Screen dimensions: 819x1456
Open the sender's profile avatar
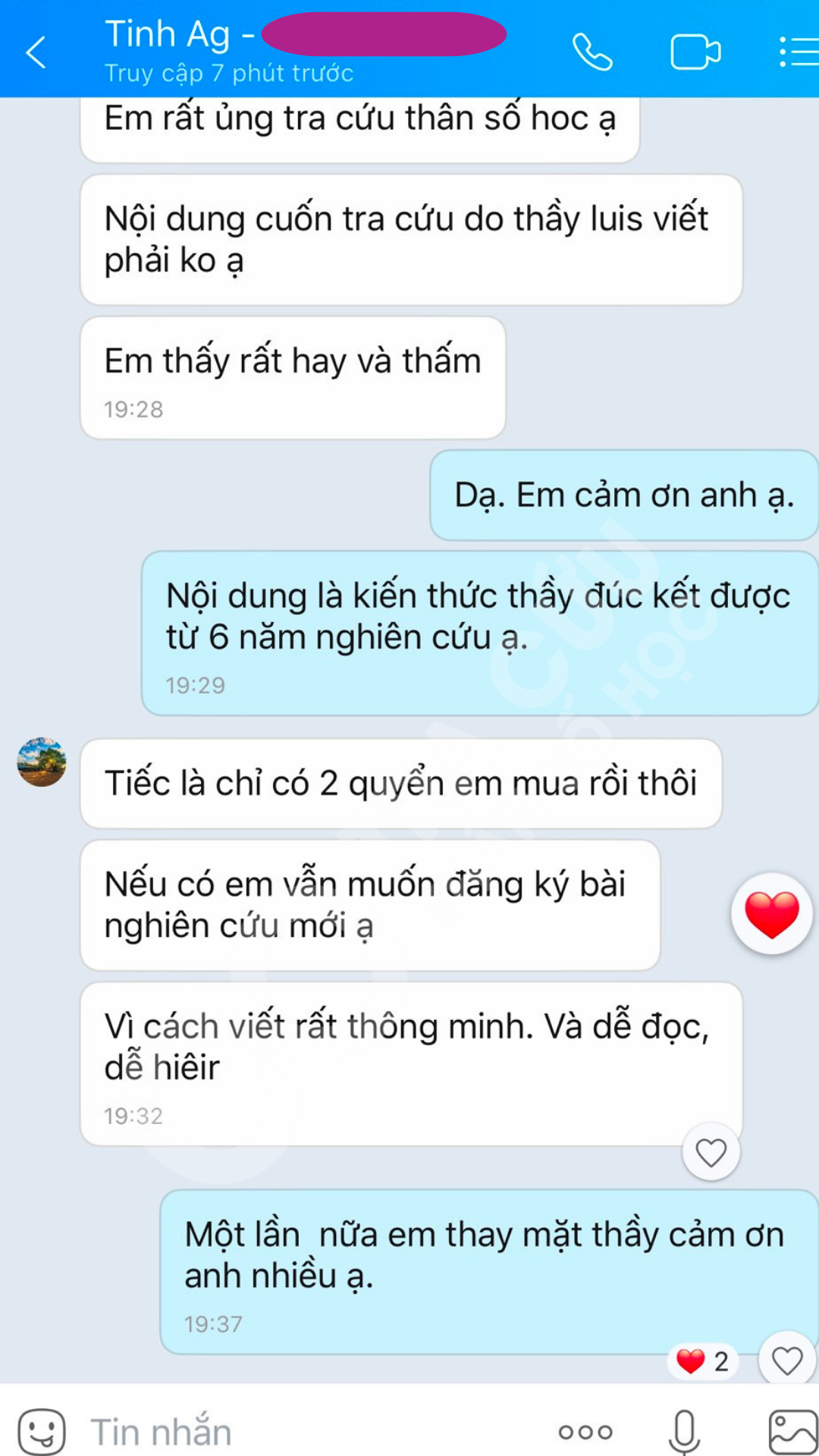(42, 761)
